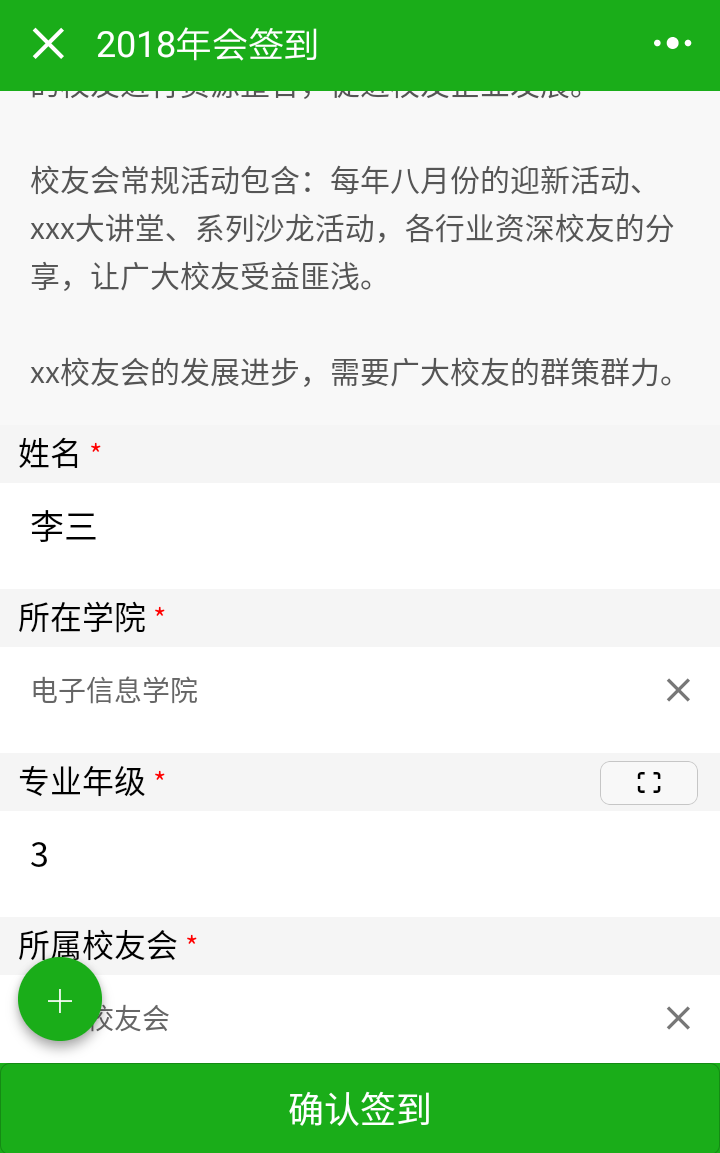Select the 专业年级 field containing 3
The width and height of the screenshot is (720, 1153).
pyautogui.click(x=300, y=855)
